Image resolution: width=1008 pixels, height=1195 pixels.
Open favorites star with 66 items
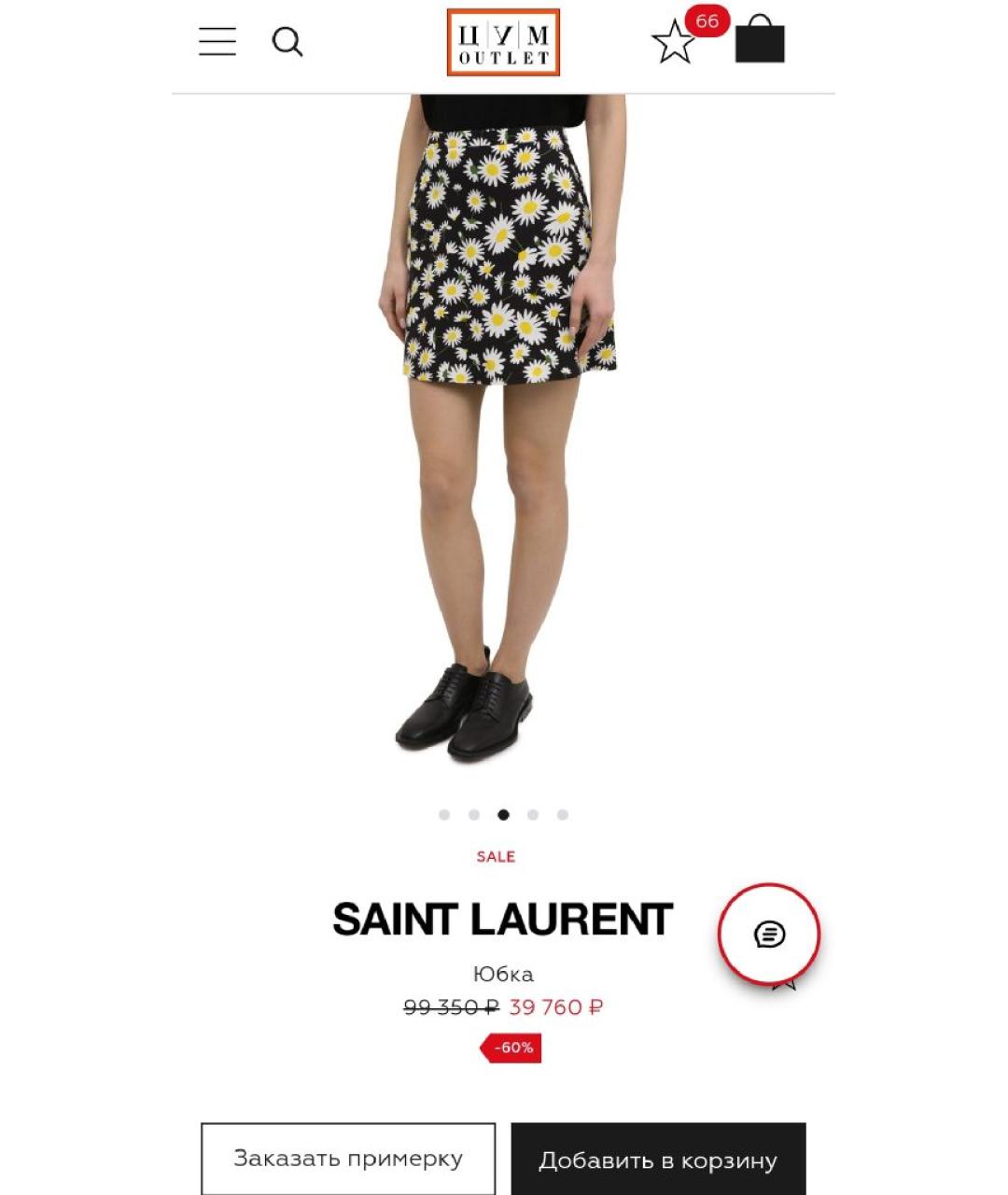[x=675, y=42]
